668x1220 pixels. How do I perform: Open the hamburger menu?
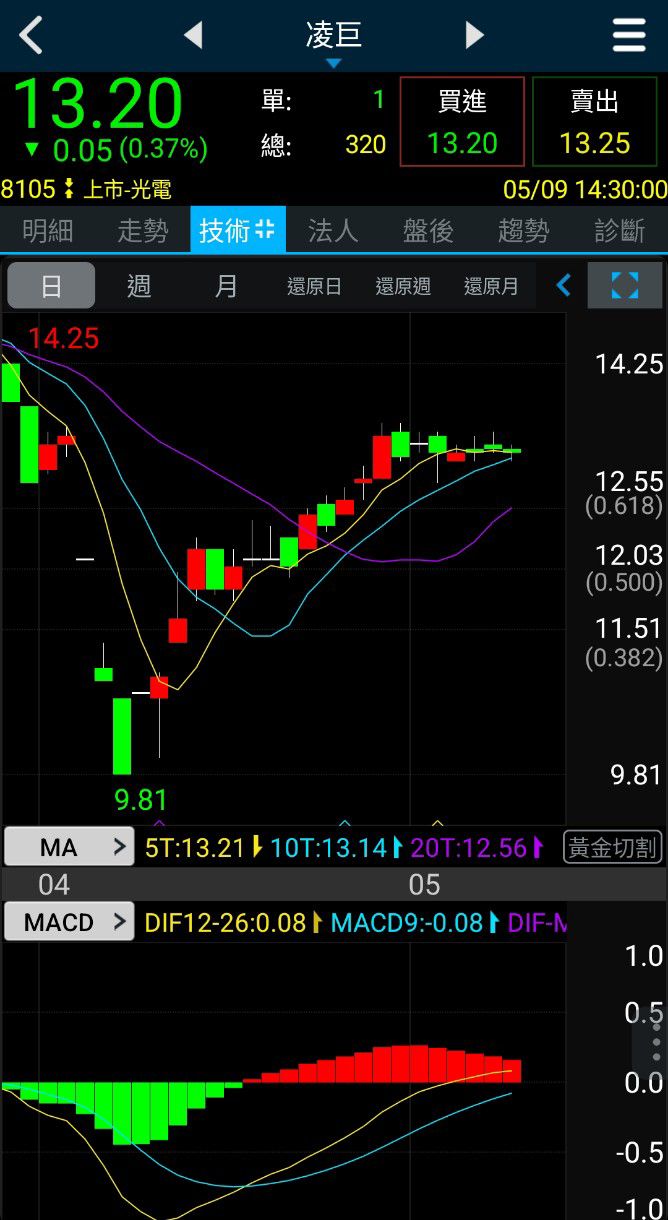coord(629,36)
